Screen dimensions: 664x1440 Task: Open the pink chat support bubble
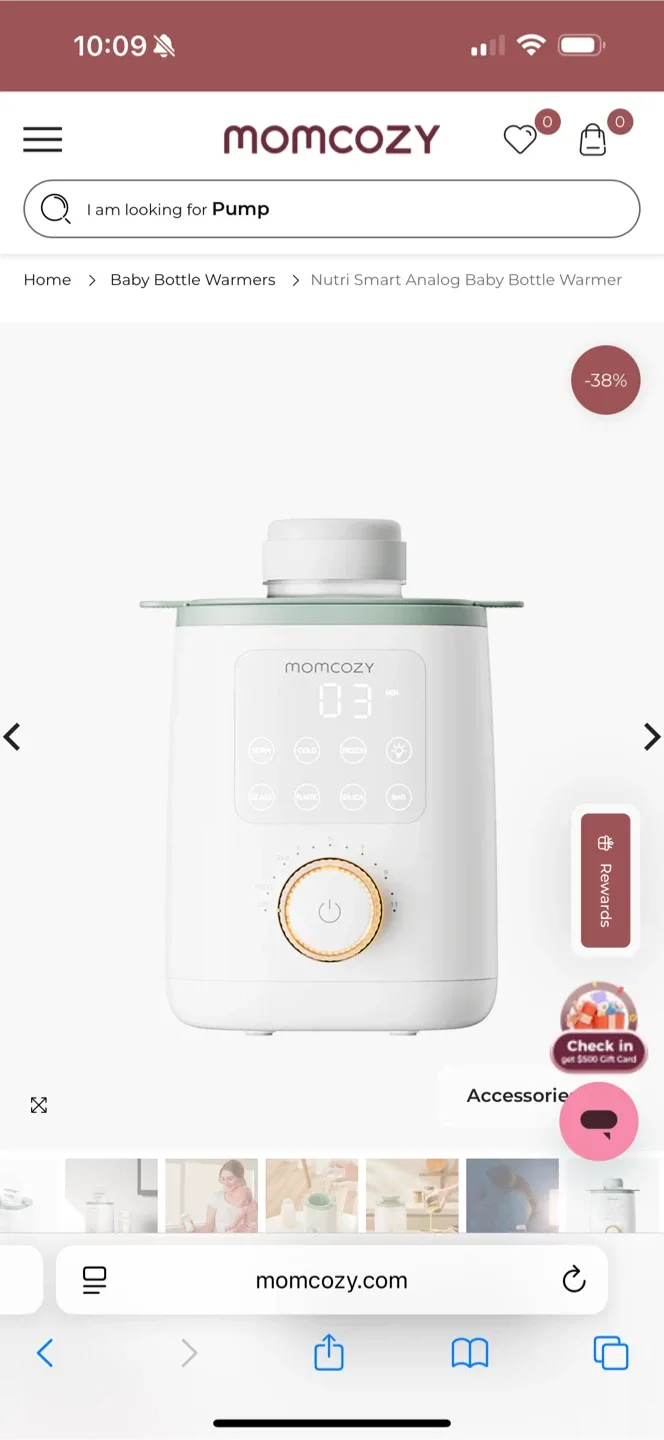[x=599, y=1121]
